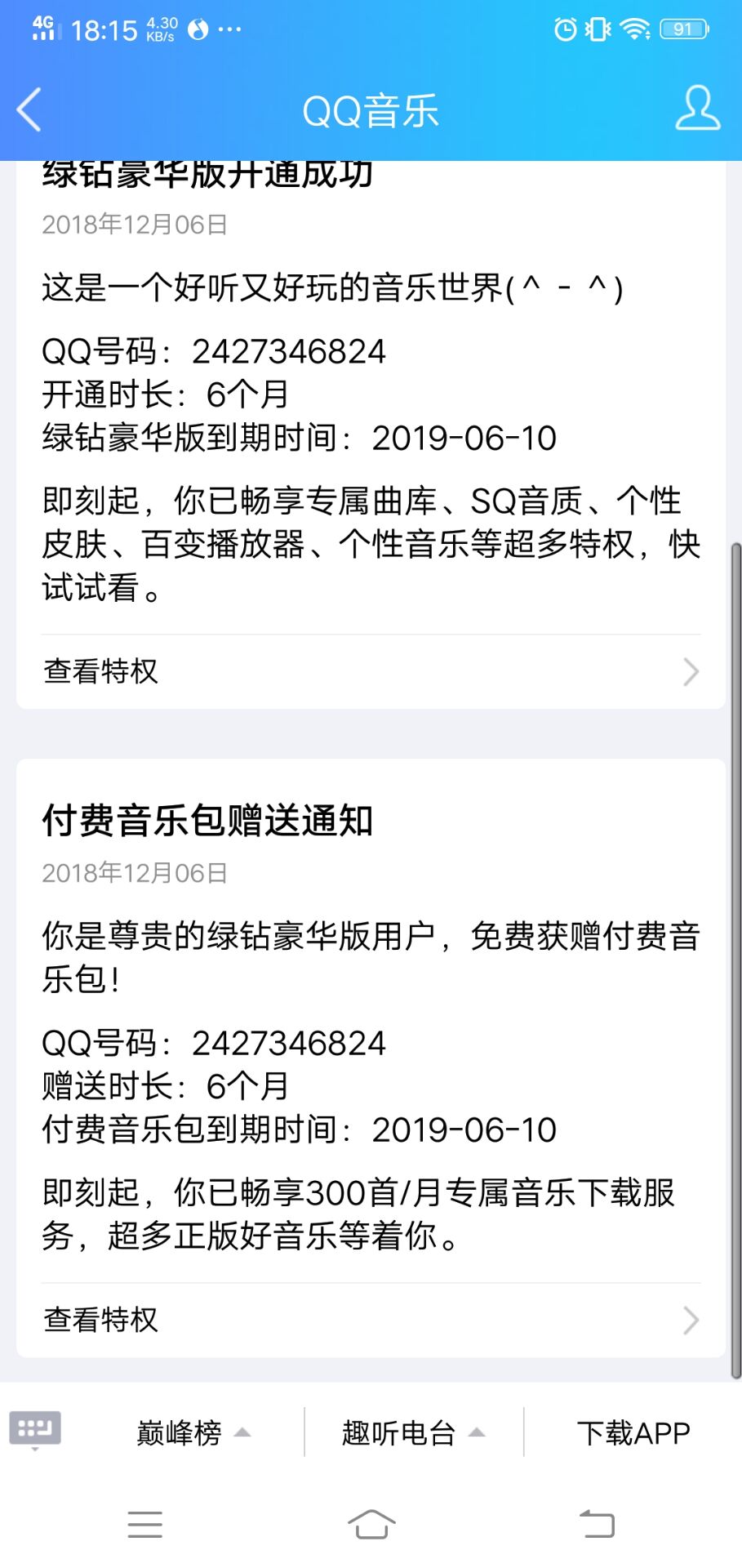Open the QQ音乐 account profile icon
Viewport: 742px width, 1568px height.
(697, 108)
